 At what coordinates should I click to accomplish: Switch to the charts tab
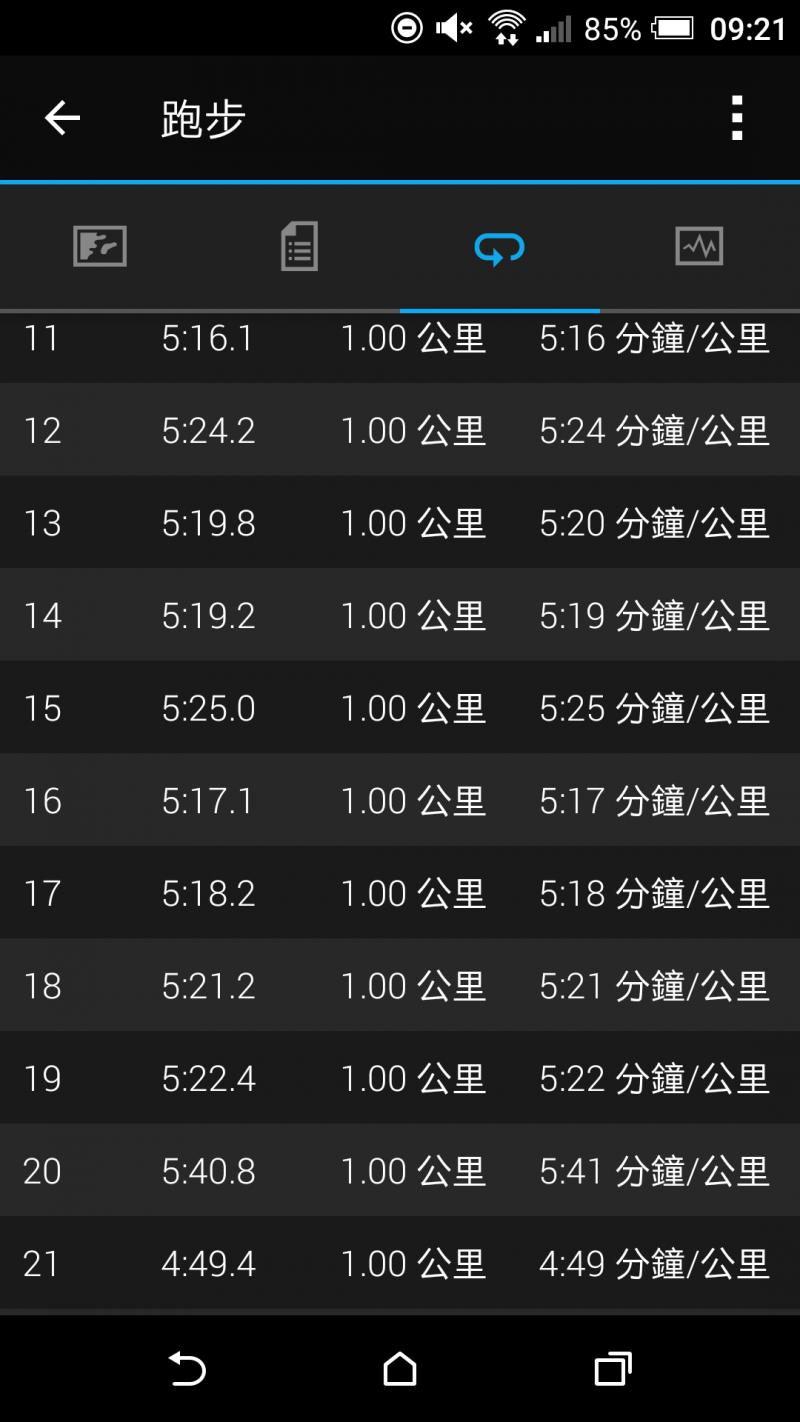tap(699, 246)
